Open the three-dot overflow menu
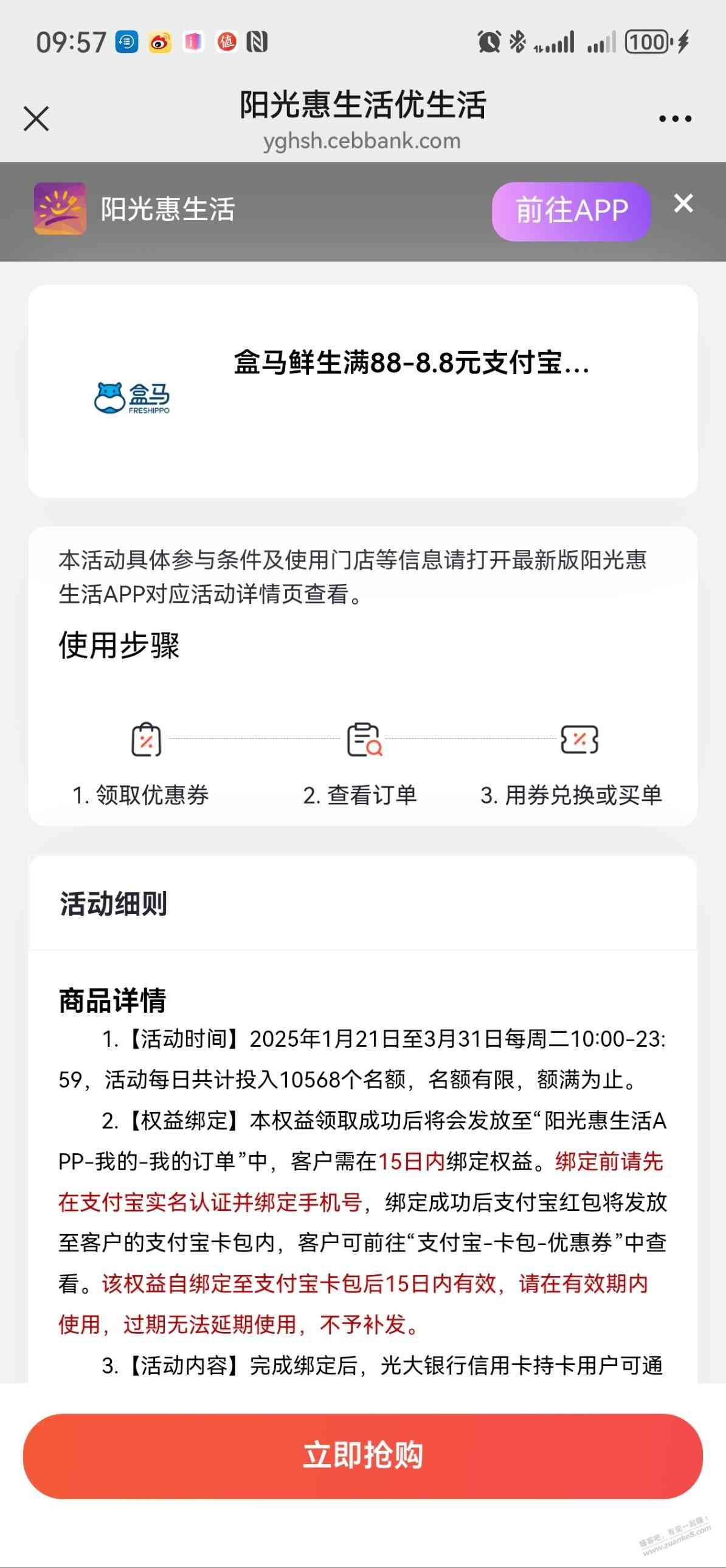This screenshot has height=1568, width=726. click(675, 119)
